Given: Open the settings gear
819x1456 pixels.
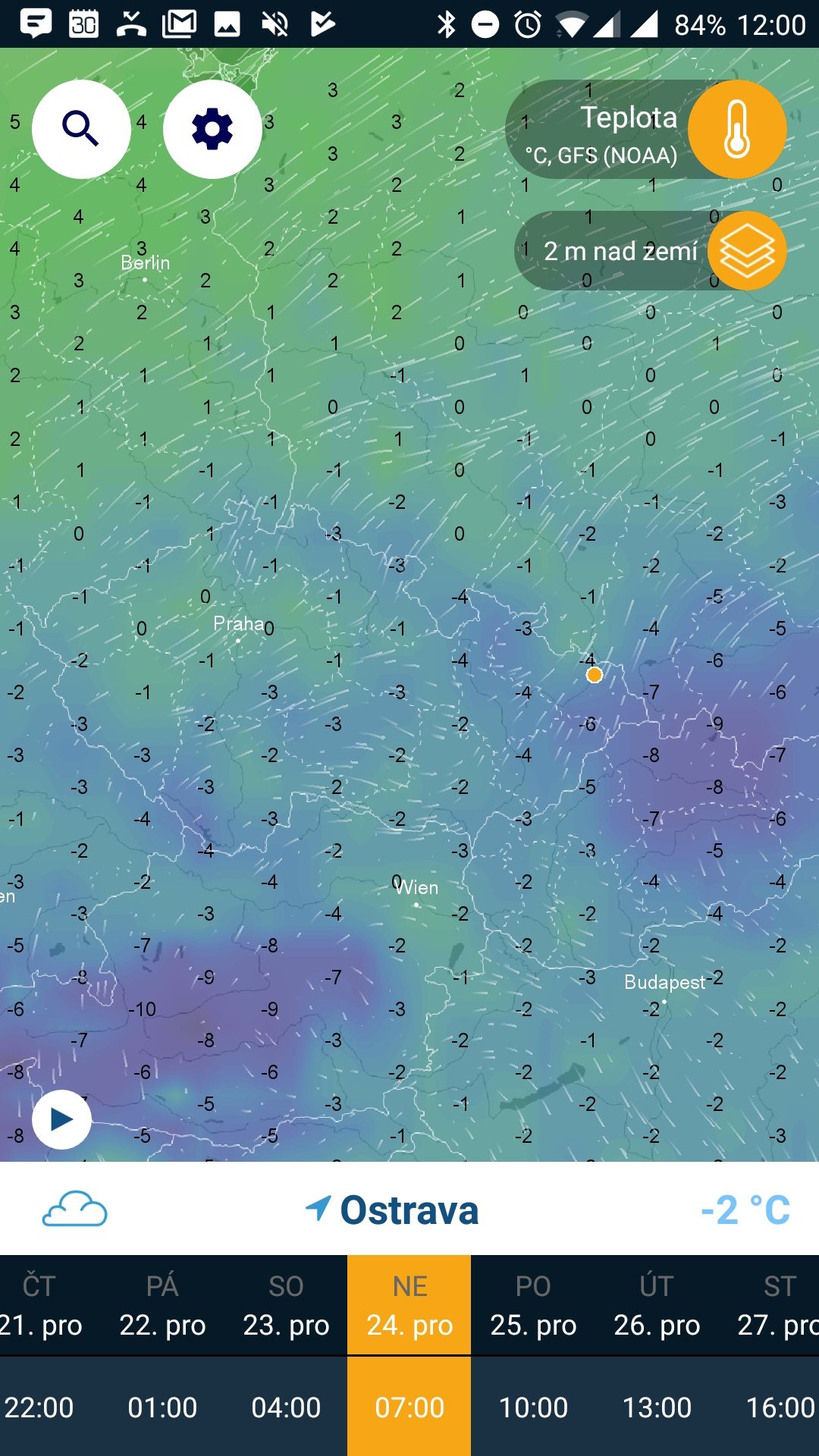Looking at the screenshot, I should point(212,129).
